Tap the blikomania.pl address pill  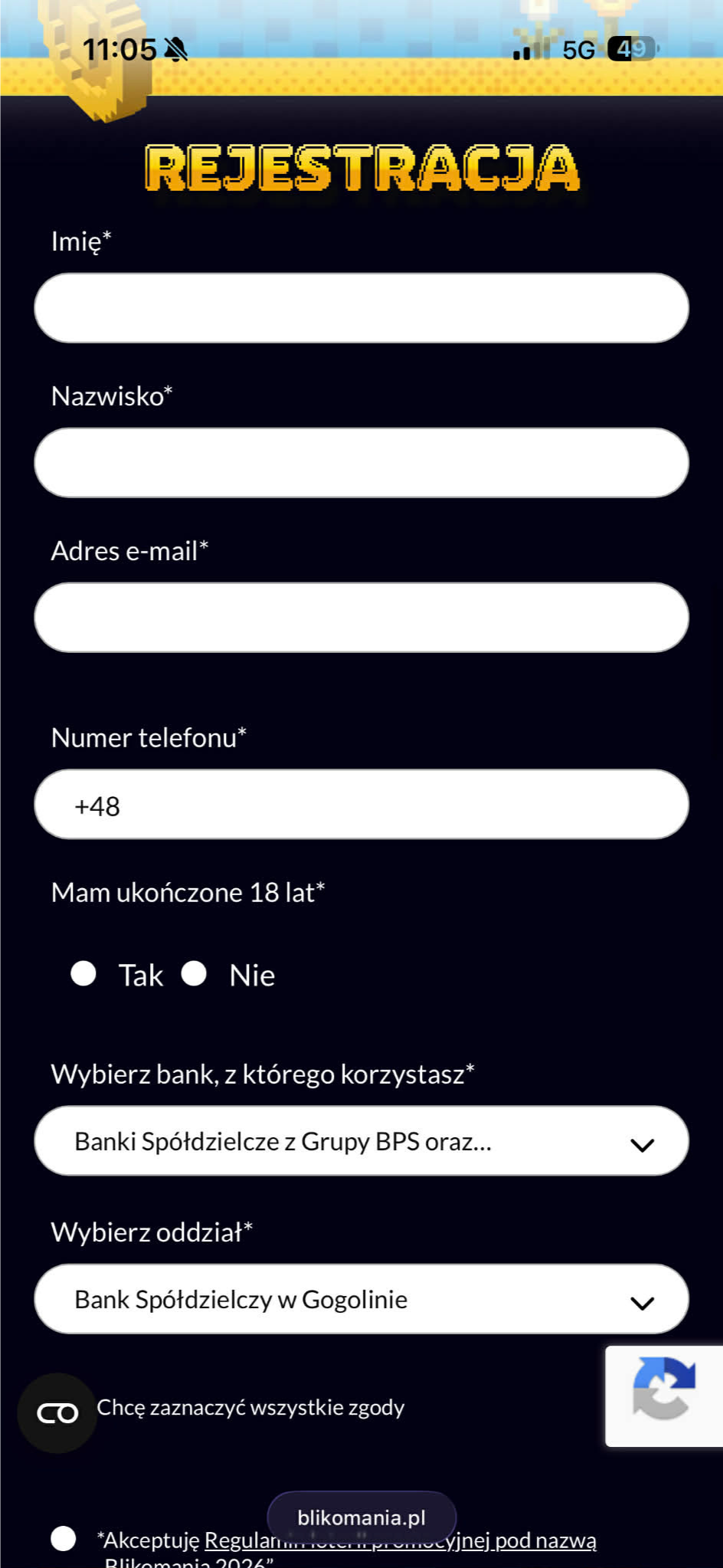[x=361, y=1517]
